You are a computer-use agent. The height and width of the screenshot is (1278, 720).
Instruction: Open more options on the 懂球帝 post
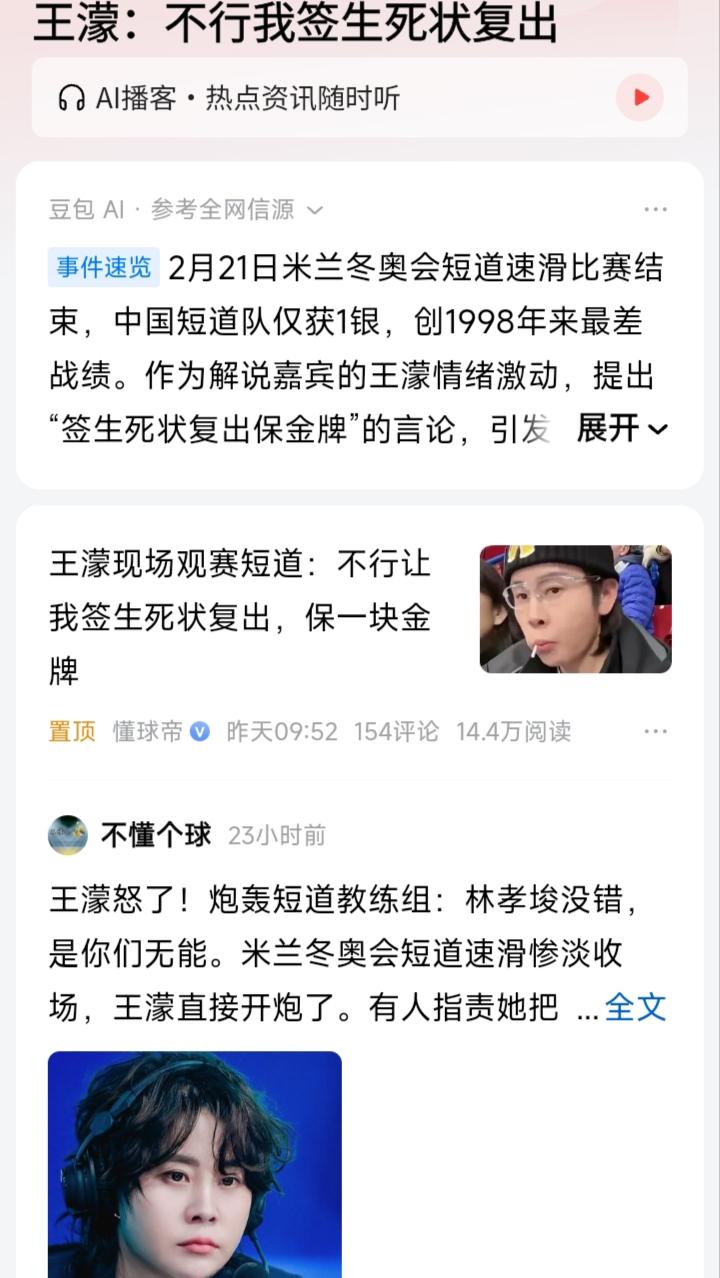[655, 731]
